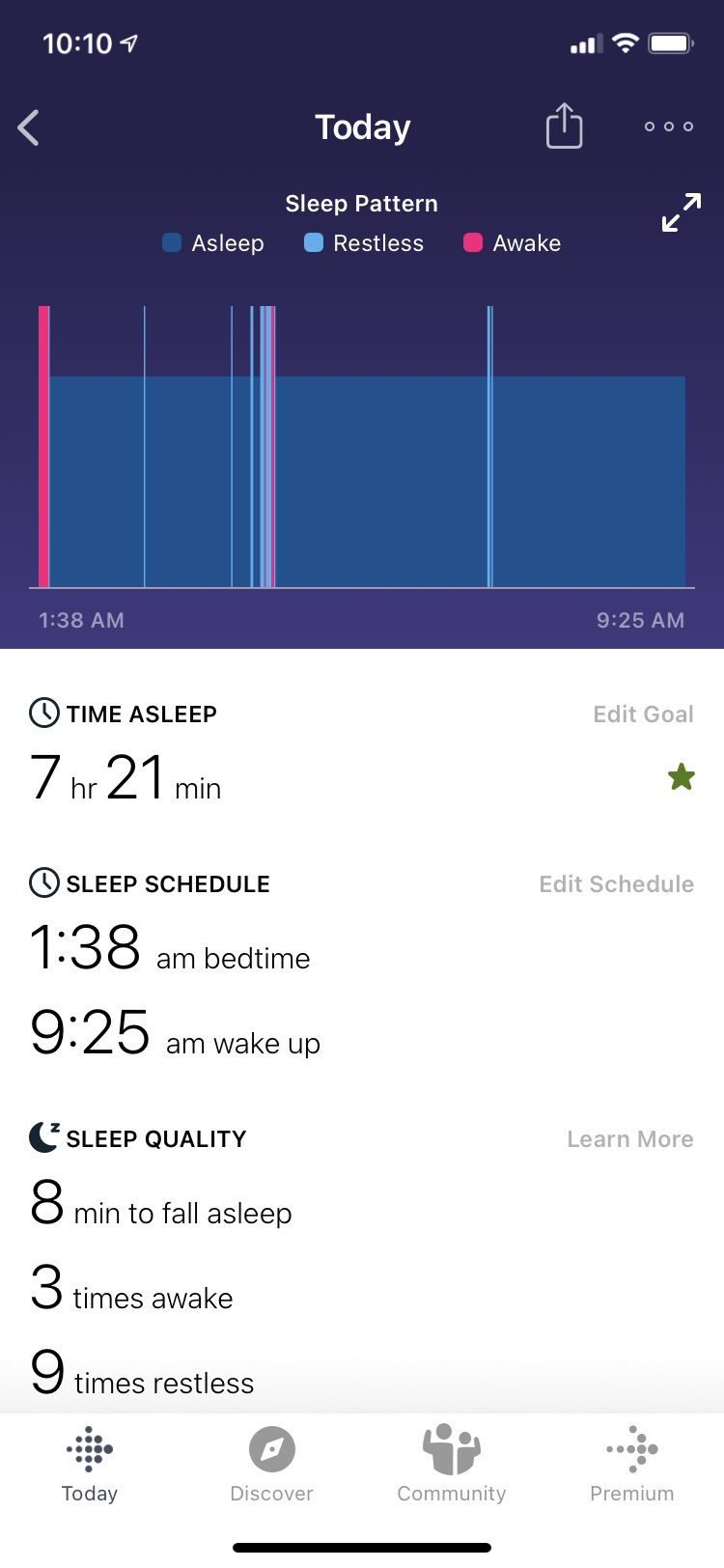
Task: Go to the Community tab
Action: click(x=452, y=1464)
